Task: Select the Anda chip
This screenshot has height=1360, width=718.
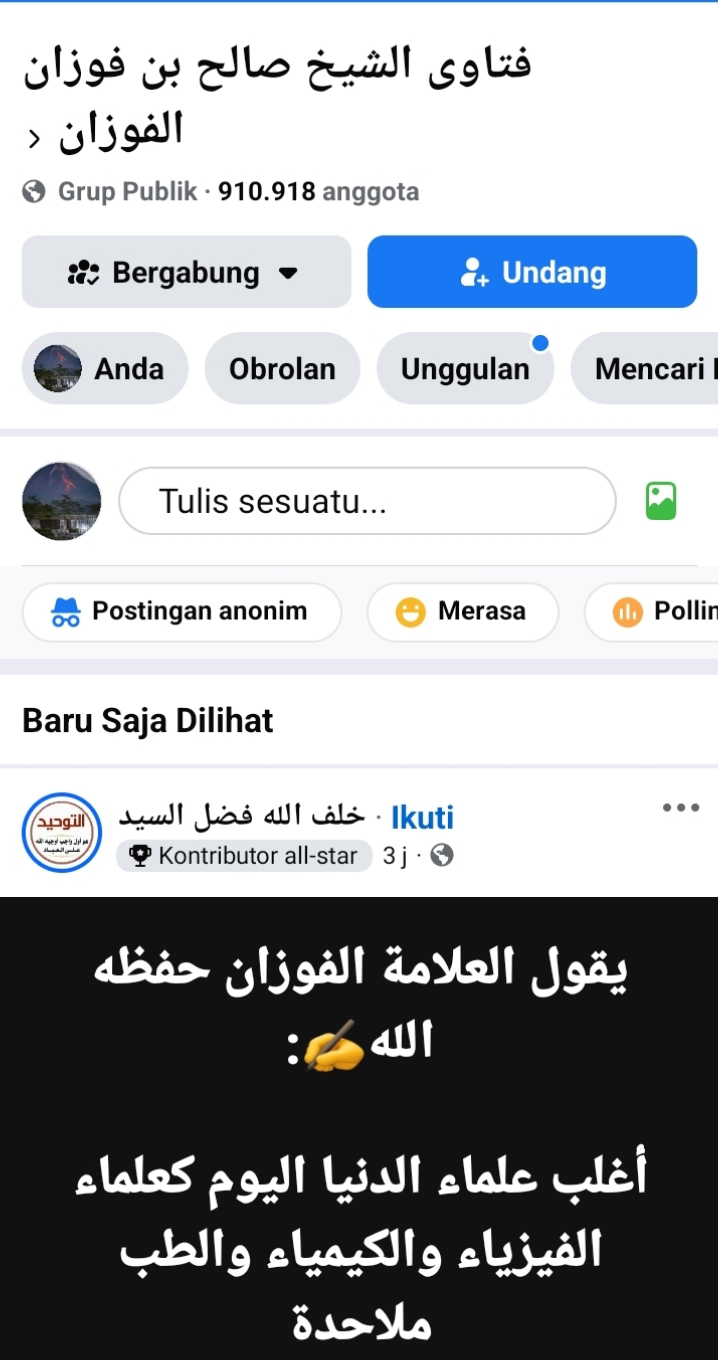Action: (x=105, y=369)
